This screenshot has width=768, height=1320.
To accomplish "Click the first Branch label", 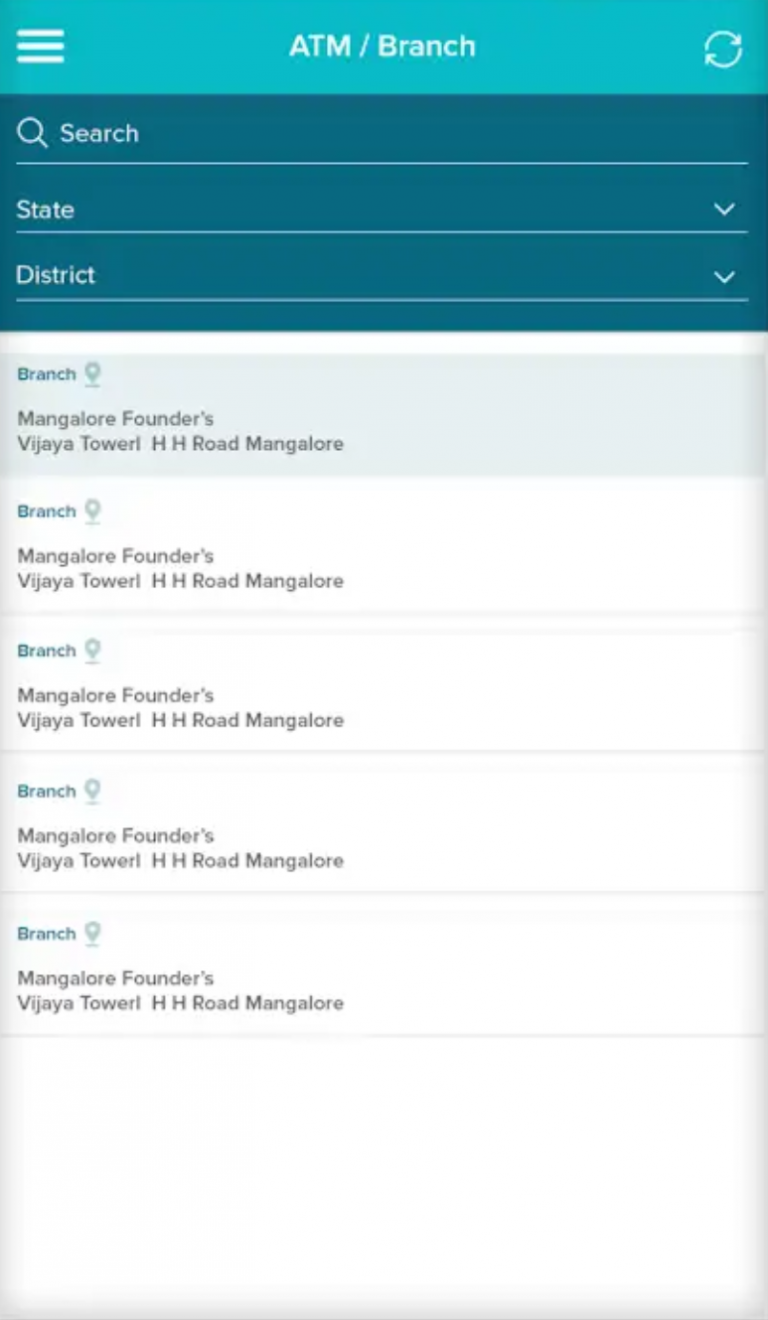I will (46, 372).
